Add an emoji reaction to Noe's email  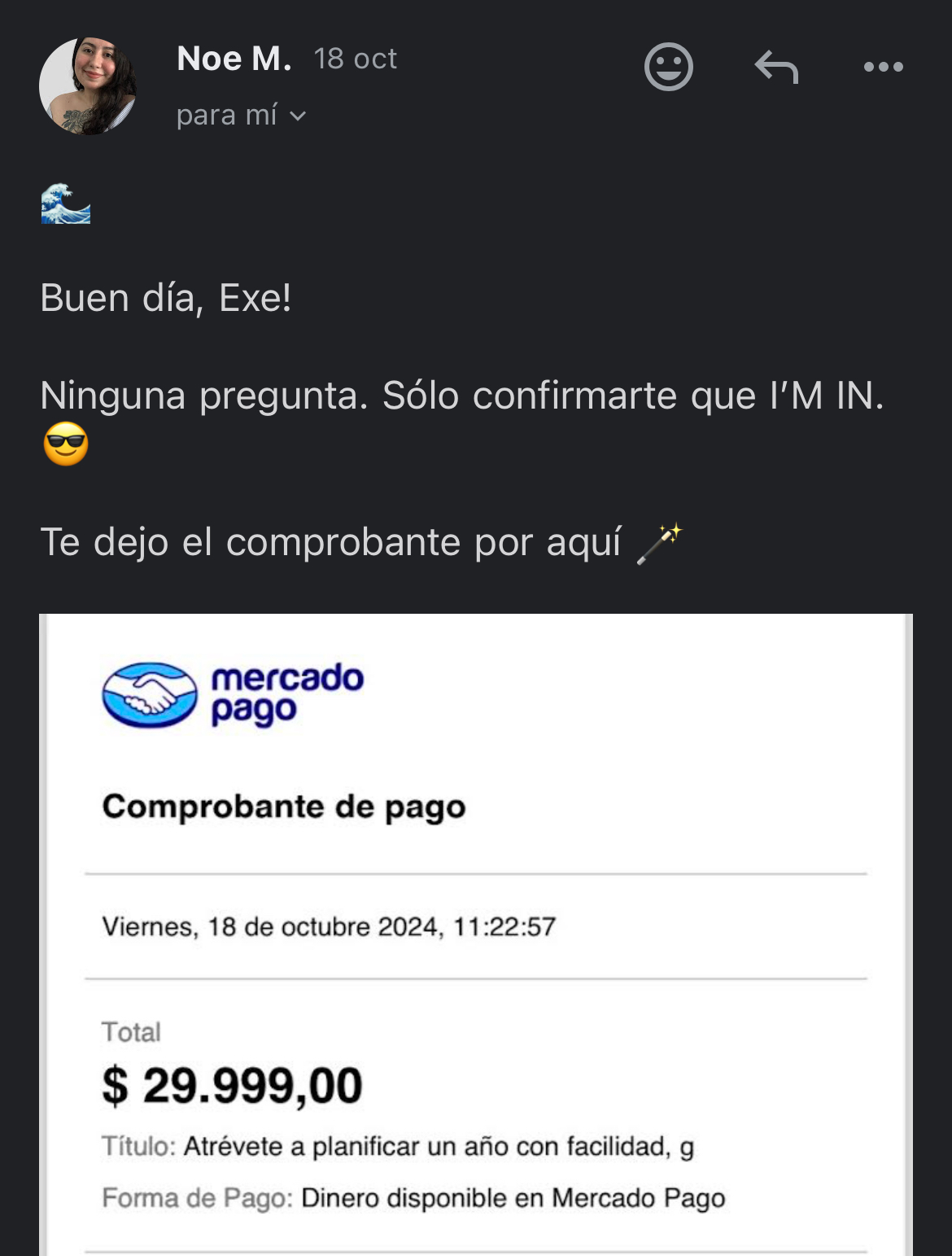pyautogui.click(x=668, y=67)
